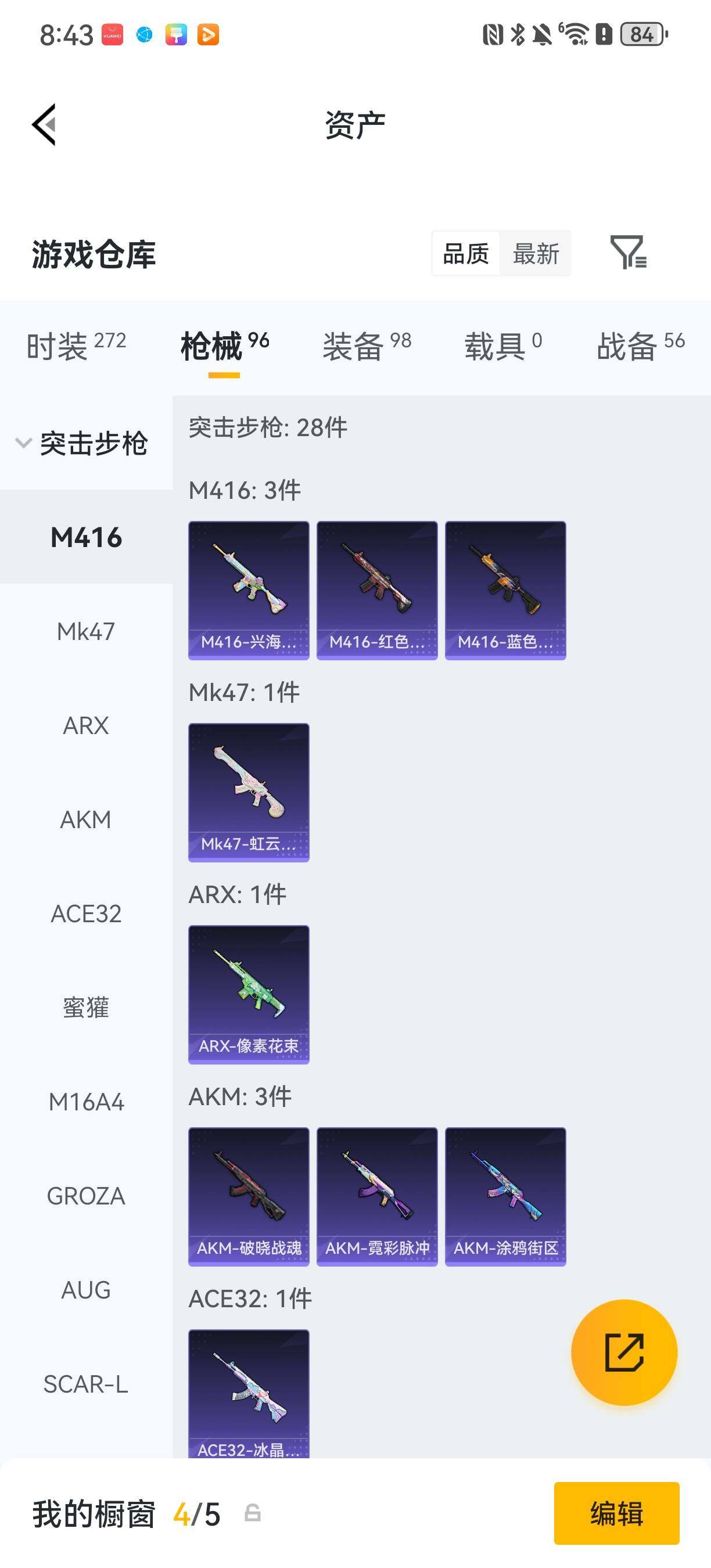Select SCAR-L in the side list
The image size is (711, 1568).
point(86,1383)
